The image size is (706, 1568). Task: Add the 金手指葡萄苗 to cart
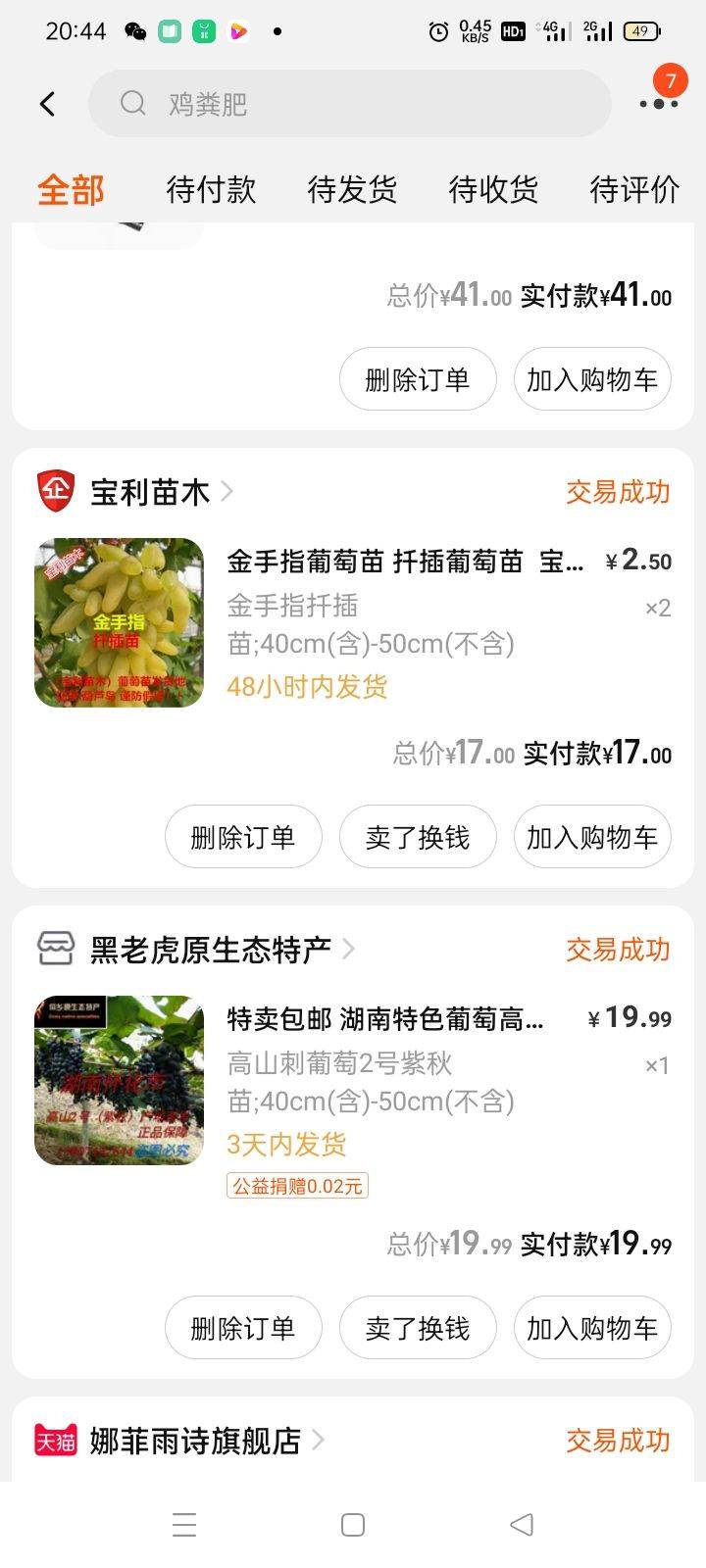point(592,837)
